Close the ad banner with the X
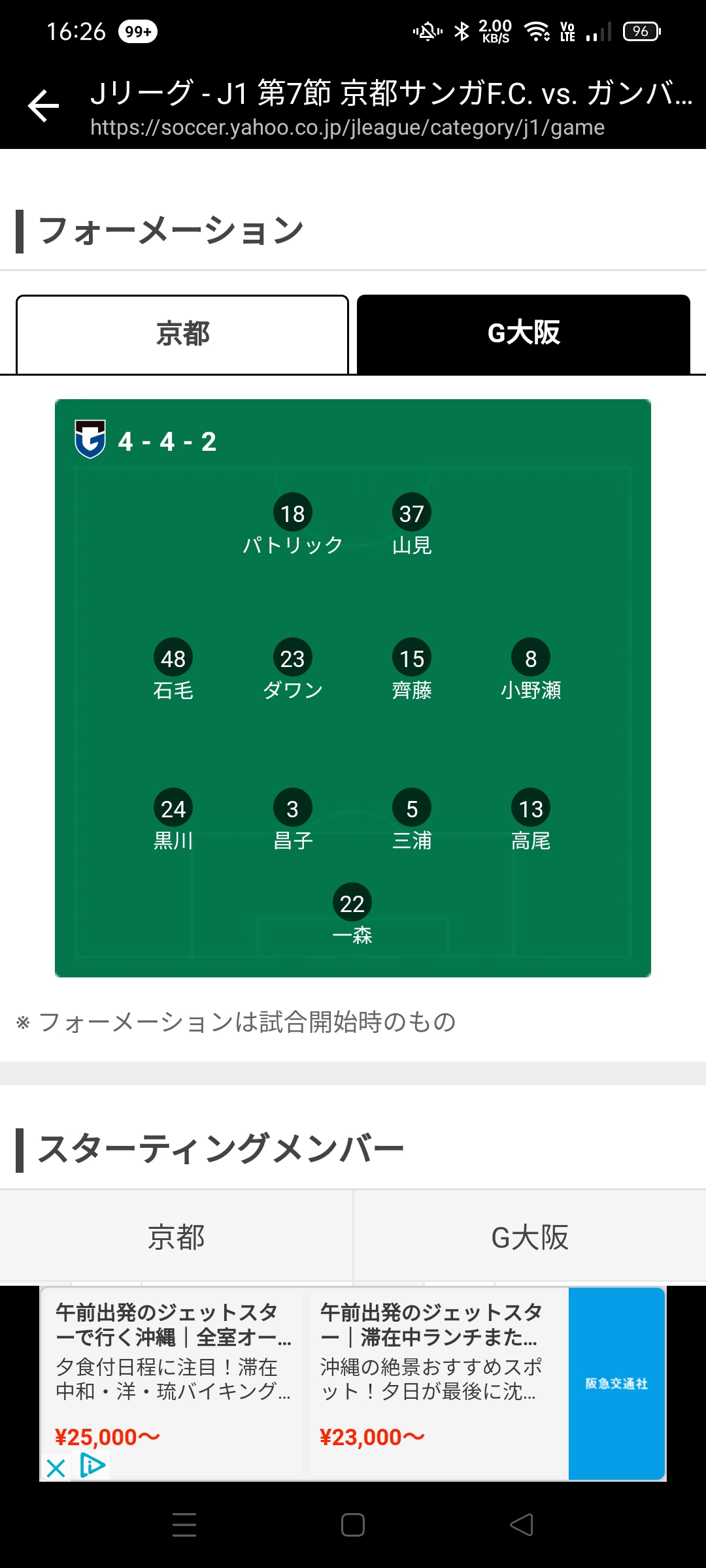706x1568 pixels. point(56,1468)
